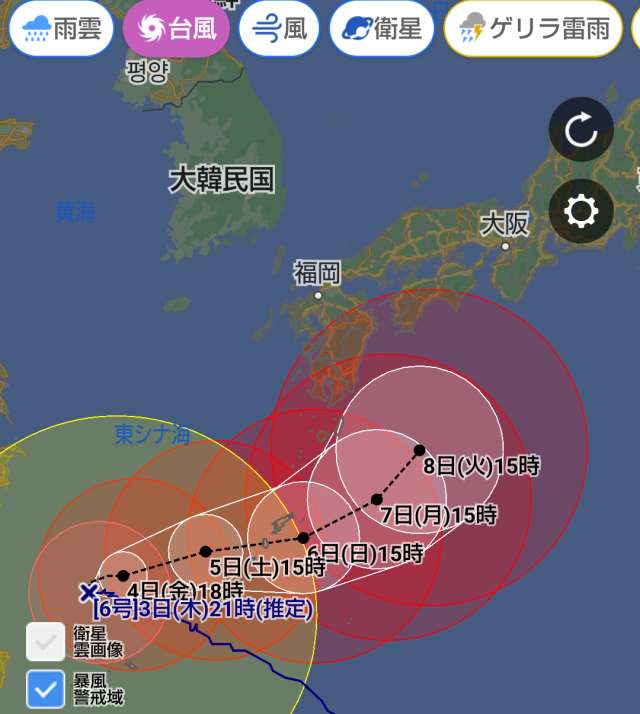The image size is (640, 714).
Task: Uncheck the 暴風警戒域 storm warning area
Action: point(44,689)
